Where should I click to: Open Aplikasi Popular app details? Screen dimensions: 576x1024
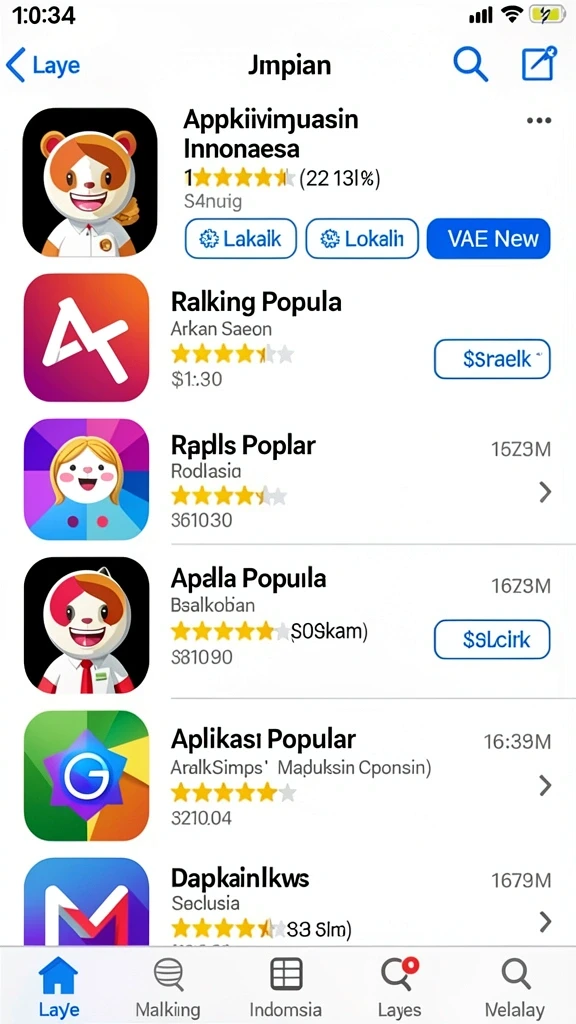288,777
